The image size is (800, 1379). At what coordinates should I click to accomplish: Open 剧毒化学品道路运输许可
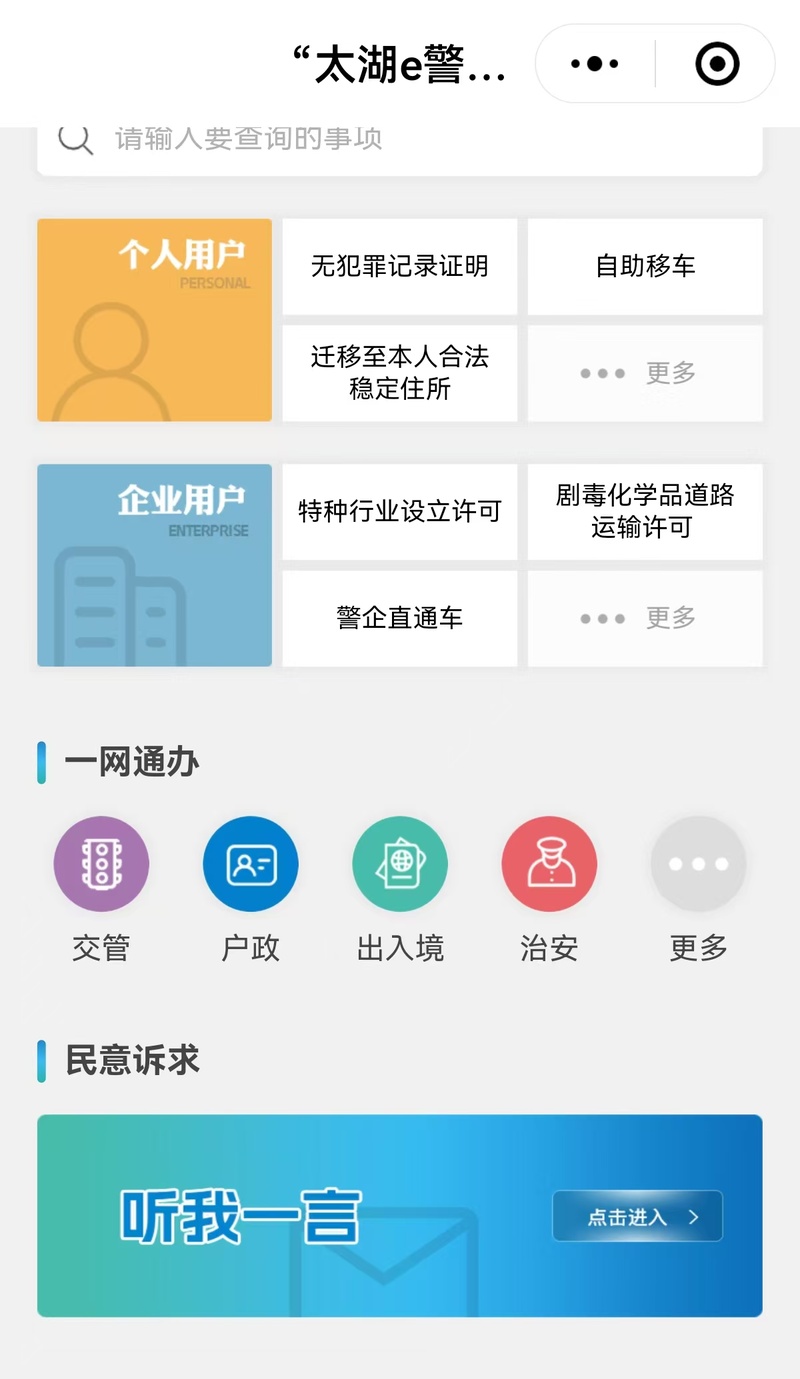click(645, 511)
